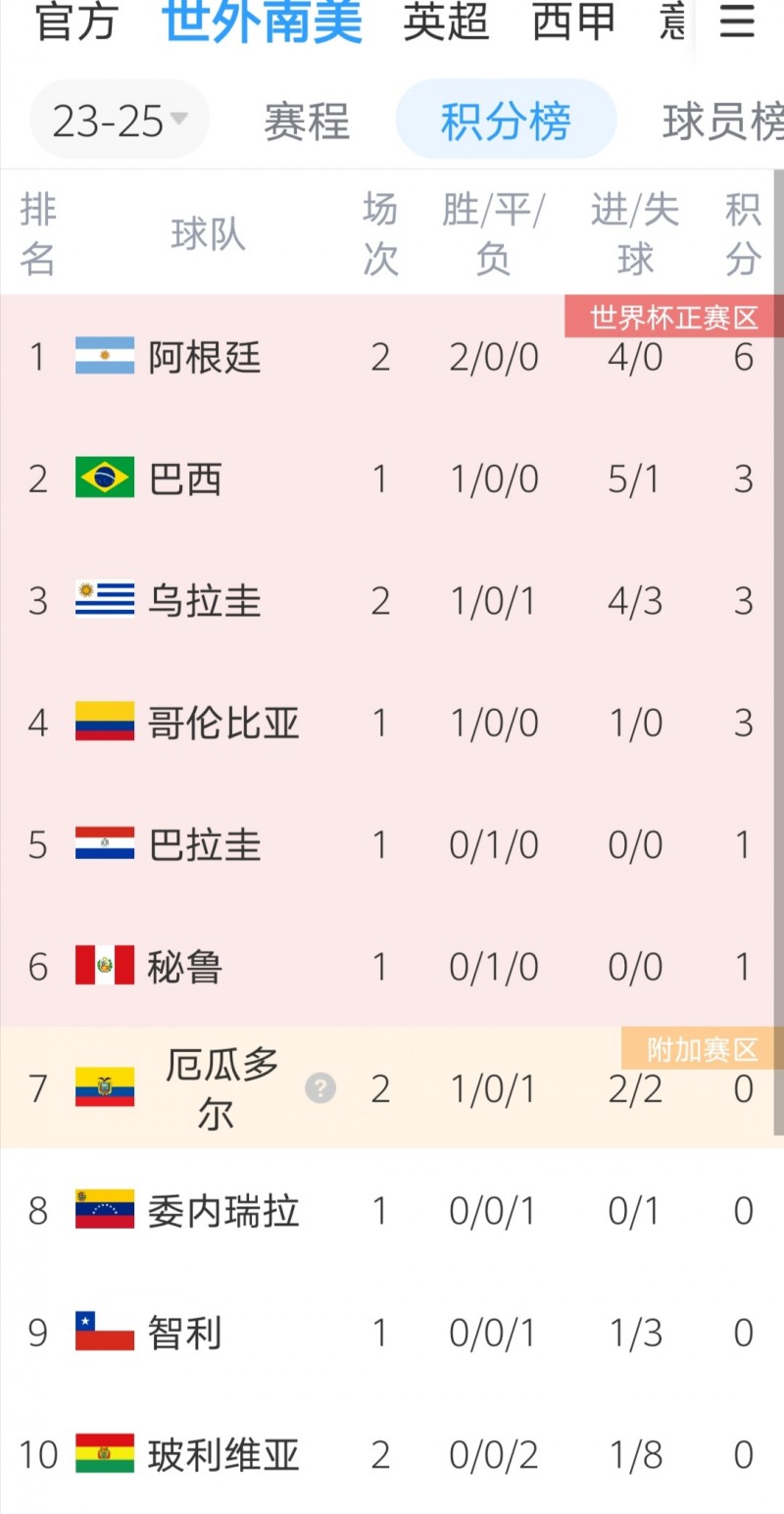Click the 附加赛区 zone label

point(702,1048)
